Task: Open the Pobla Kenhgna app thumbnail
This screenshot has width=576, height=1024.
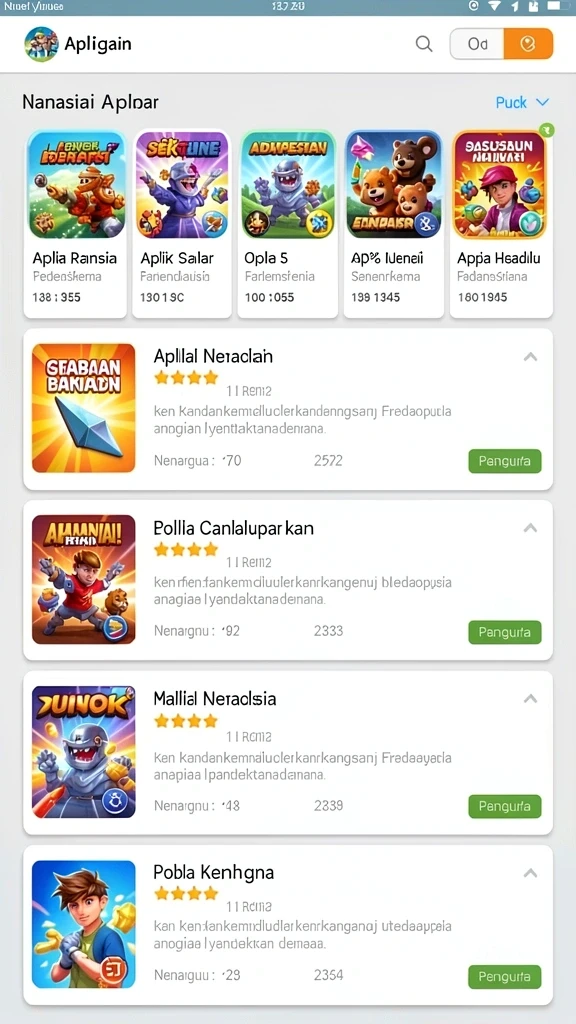Action: coord(84,924)
